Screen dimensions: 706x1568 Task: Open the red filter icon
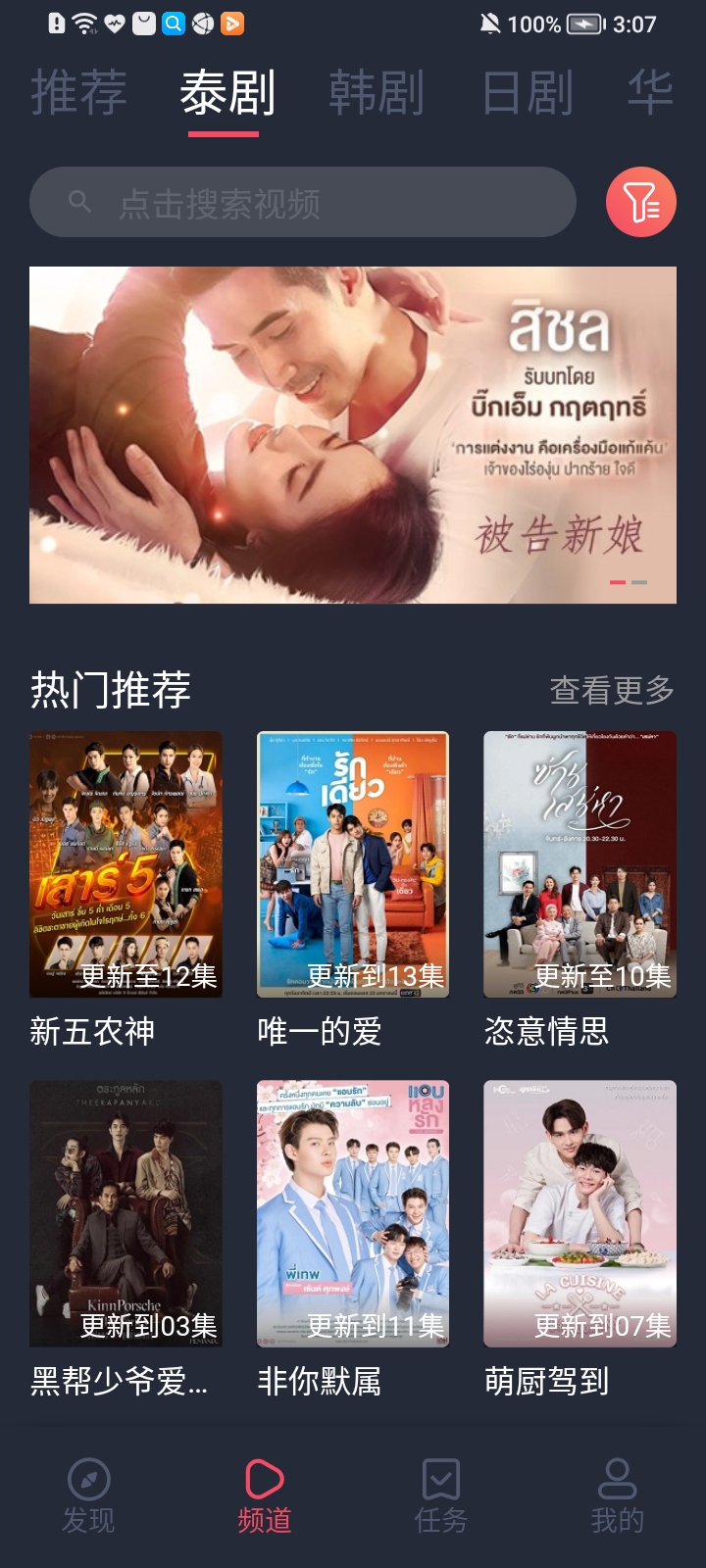click(x=641, y=203)
